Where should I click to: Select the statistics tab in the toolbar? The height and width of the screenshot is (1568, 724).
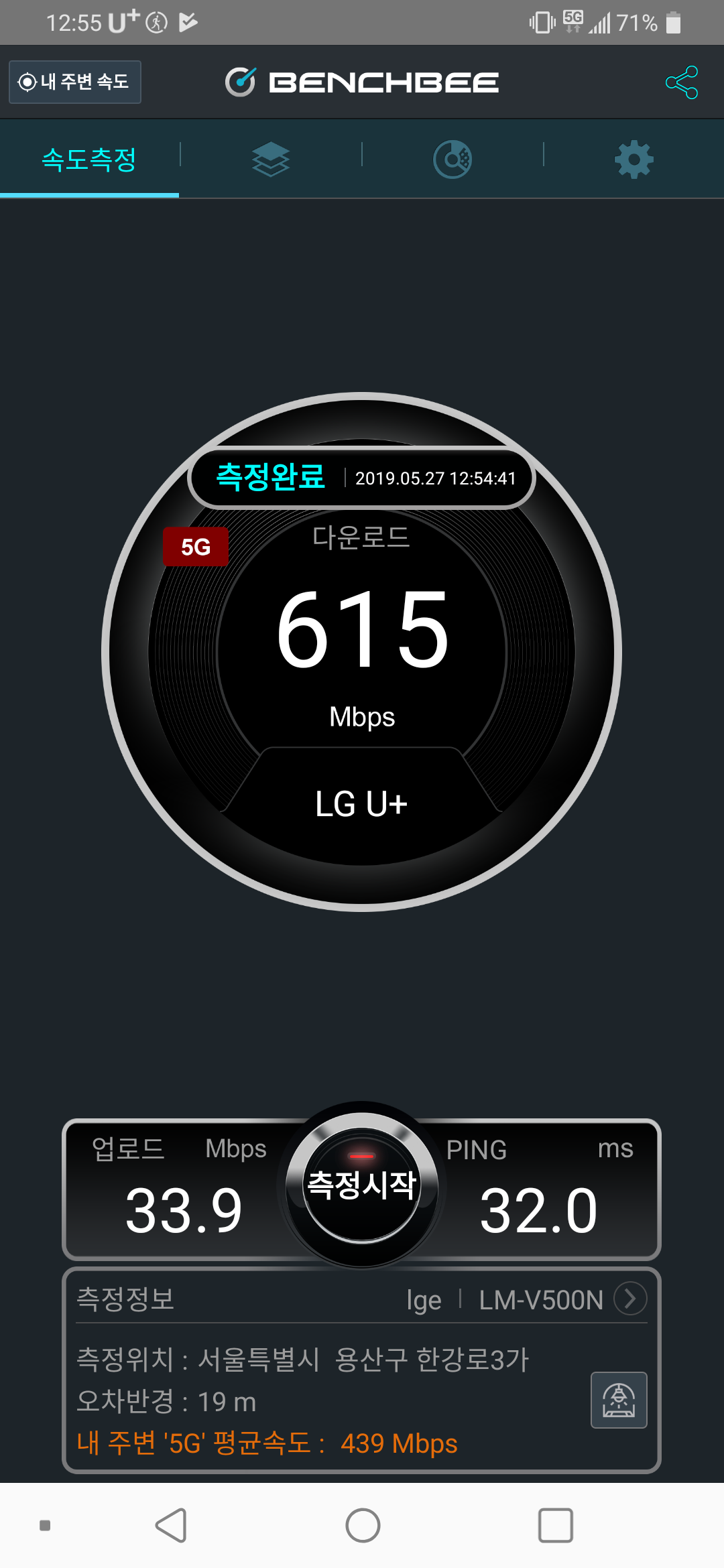click(451, 158)
